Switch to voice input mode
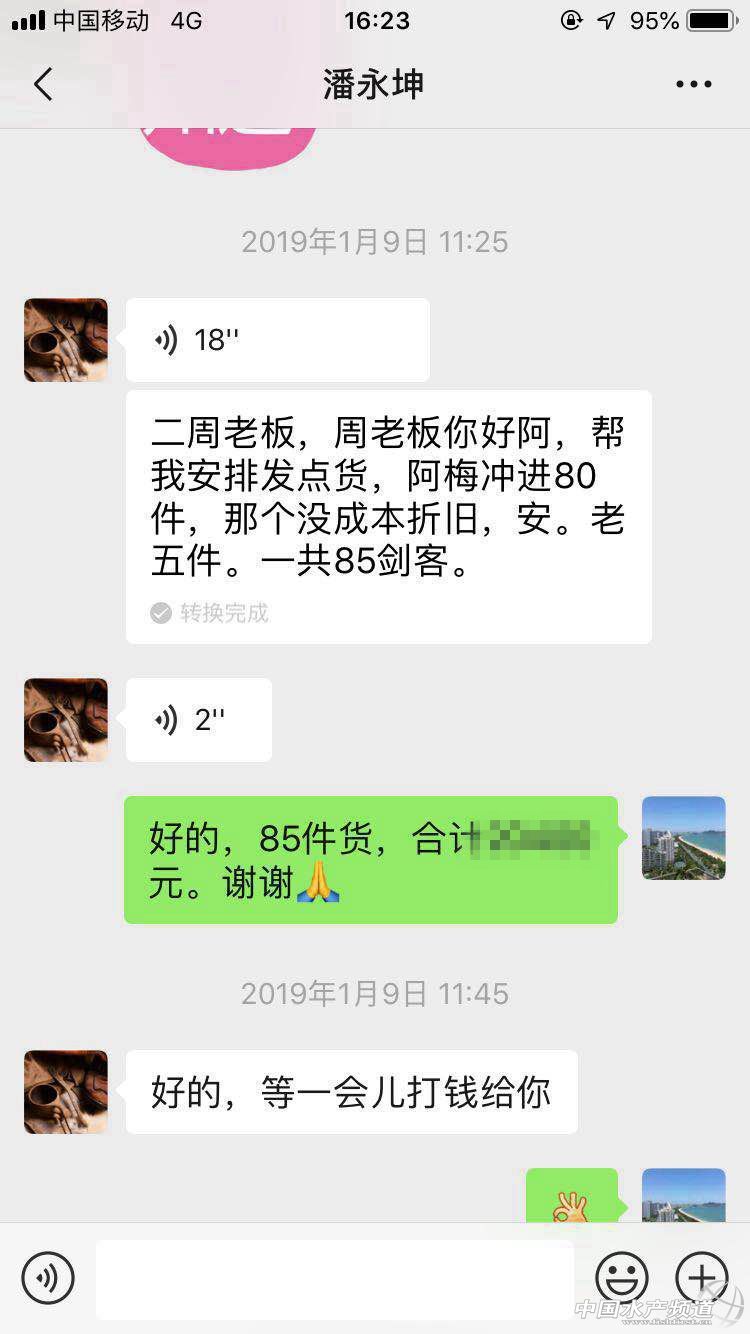This screenshot has width=750, height=1334. coord(48,1277)
